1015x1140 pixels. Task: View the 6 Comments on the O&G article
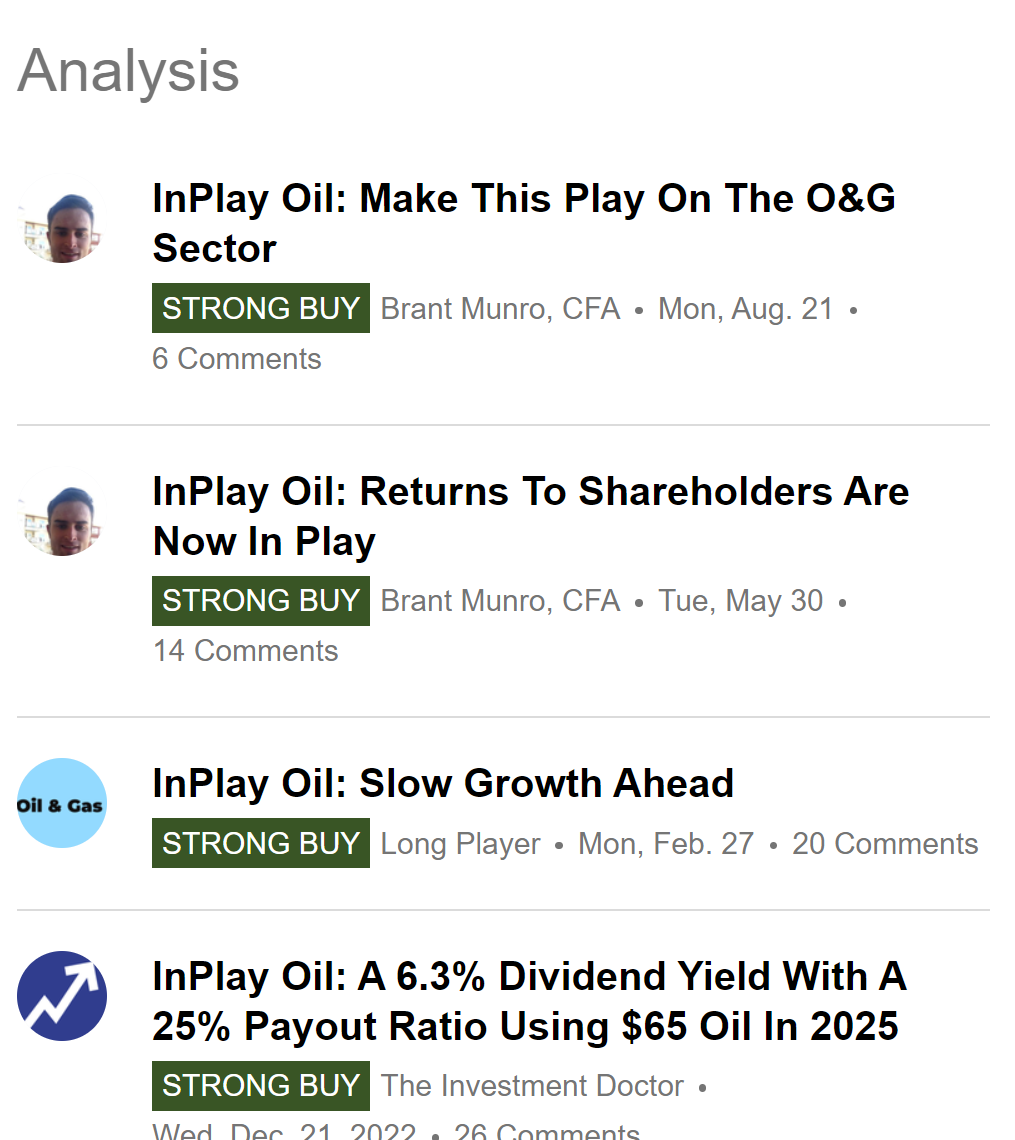236,359
